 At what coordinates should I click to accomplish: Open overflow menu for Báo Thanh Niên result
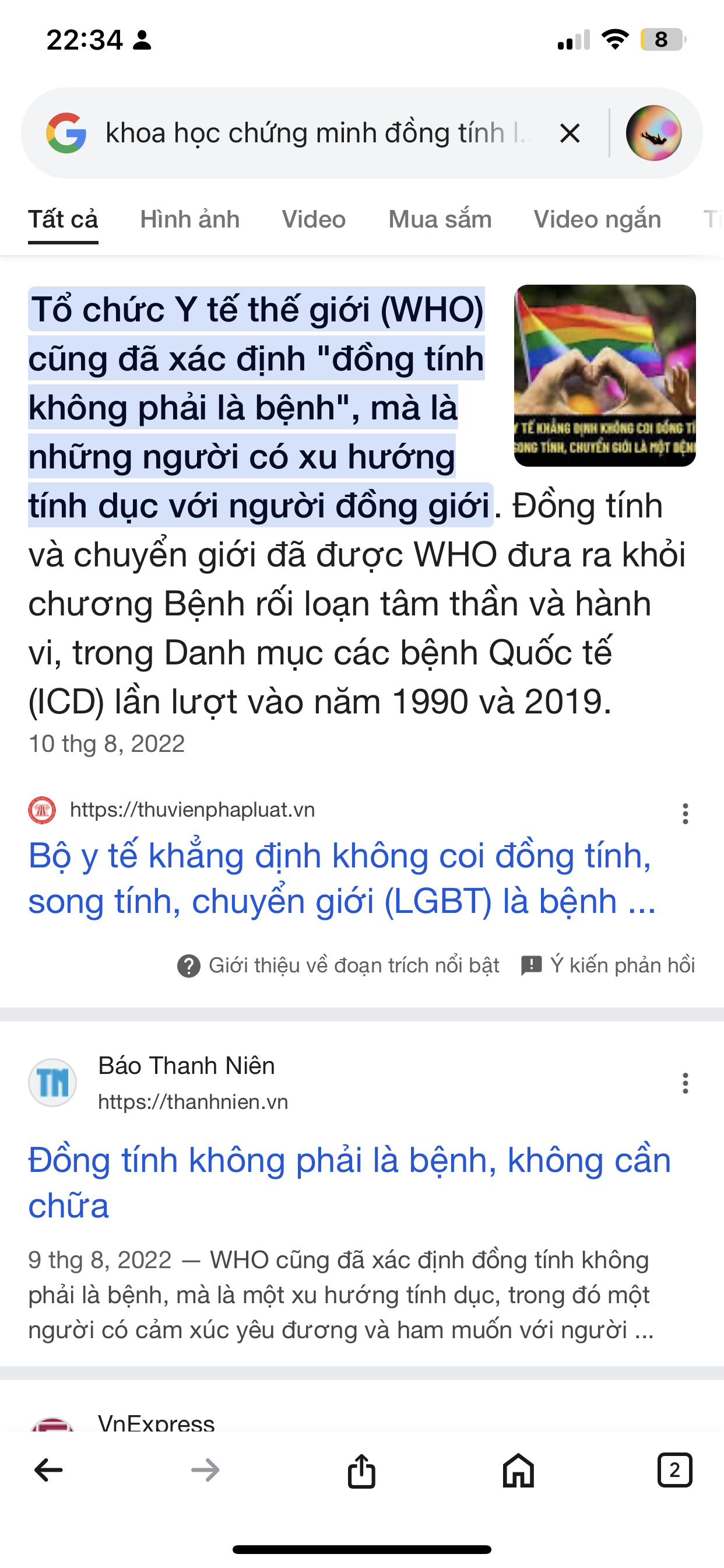(x=685, y=1083)
